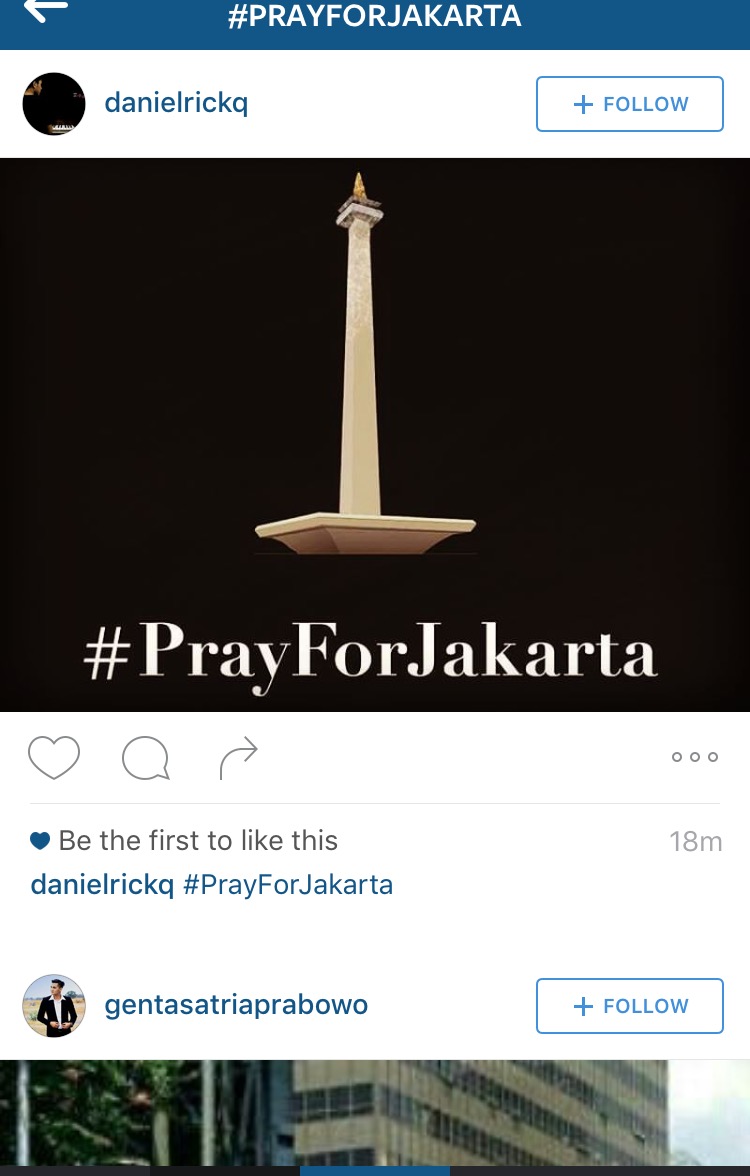Open the #PrayForJakarta hashtag in the caption
The height and width of the screenshot is (1176, 750).
point(288,885)
